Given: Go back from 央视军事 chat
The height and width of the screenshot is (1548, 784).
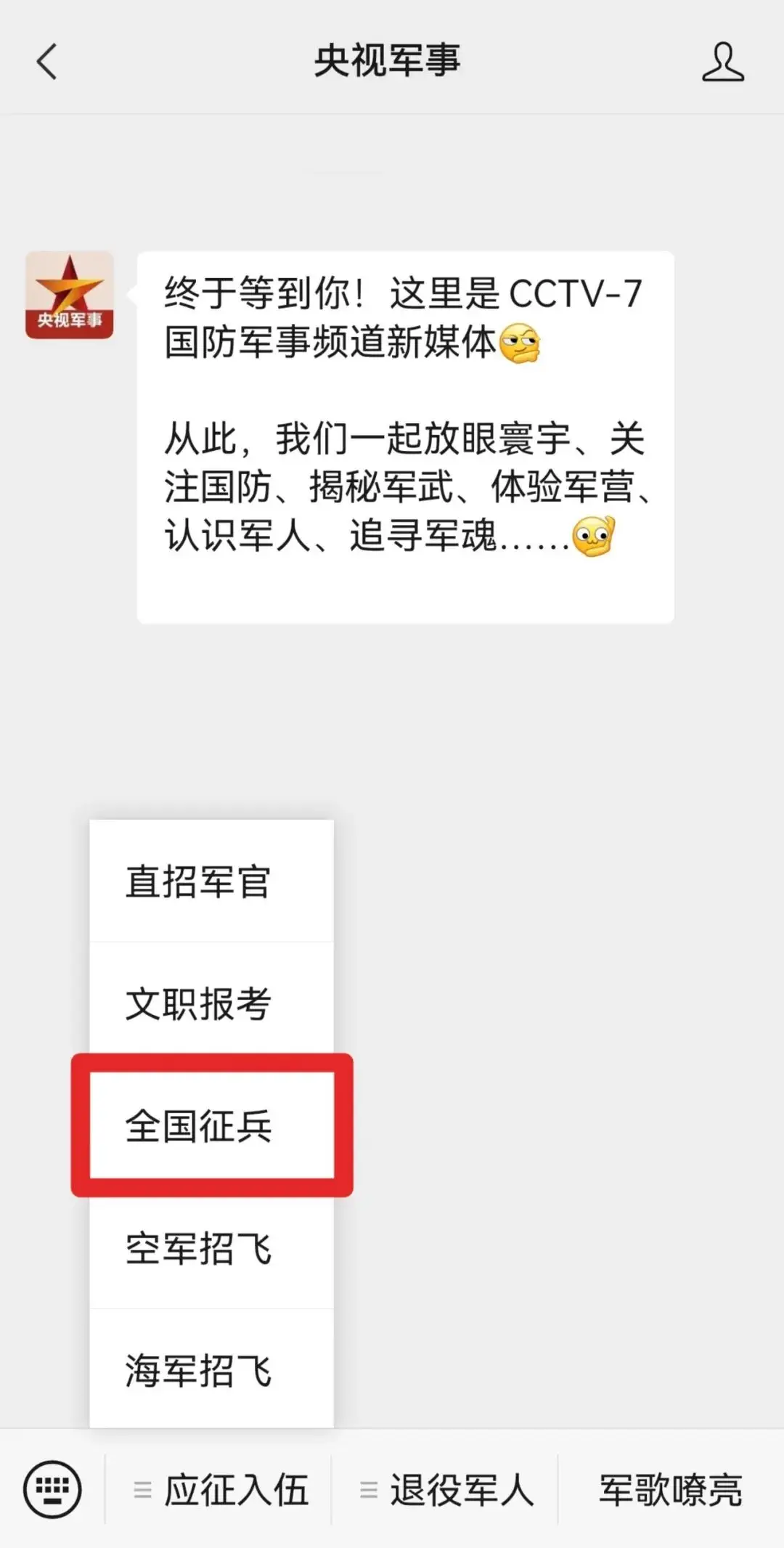Looking at the screenshot, I should click(46, 62).
